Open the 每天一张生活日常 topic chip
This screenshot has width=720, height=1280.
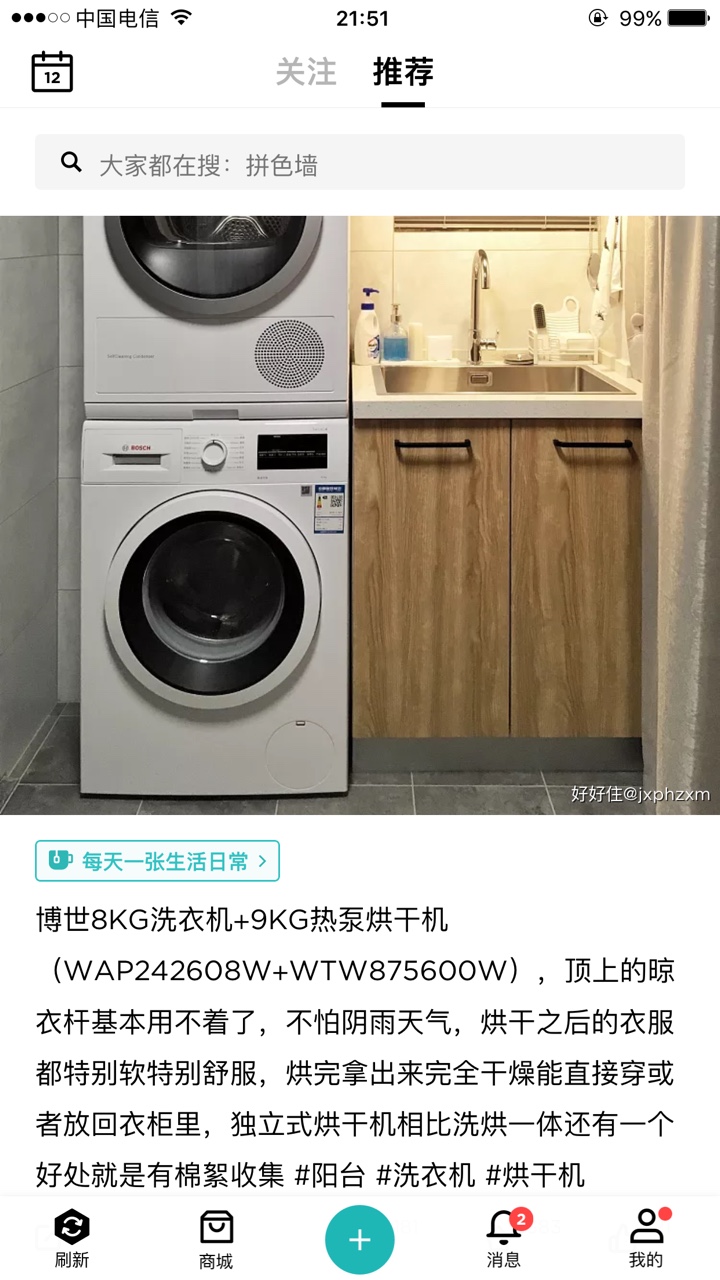[158, 861]
